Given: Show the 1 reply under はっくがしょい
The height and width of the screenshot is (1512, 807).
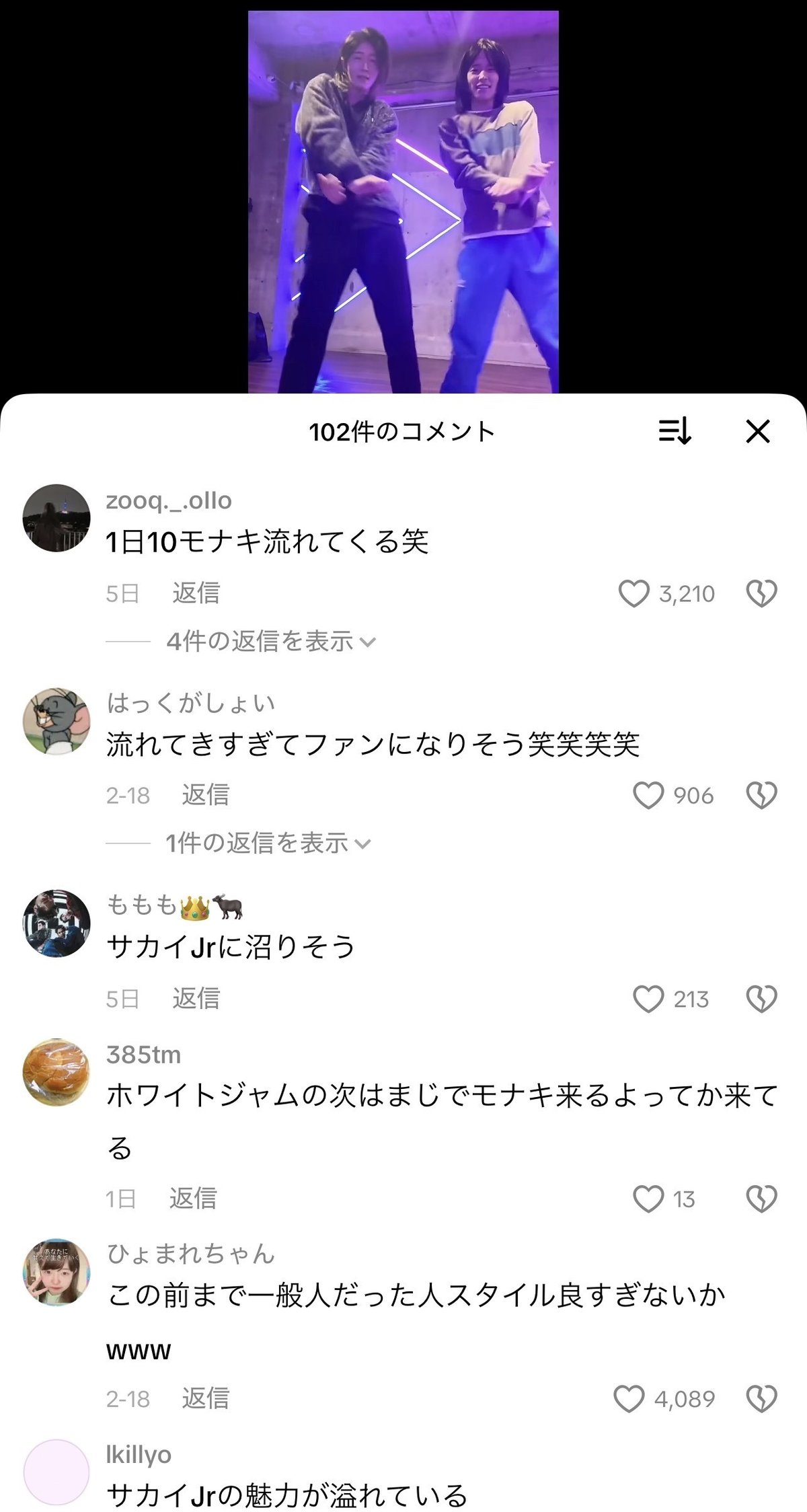Looking at the screenshot, I should pos(268,843).
